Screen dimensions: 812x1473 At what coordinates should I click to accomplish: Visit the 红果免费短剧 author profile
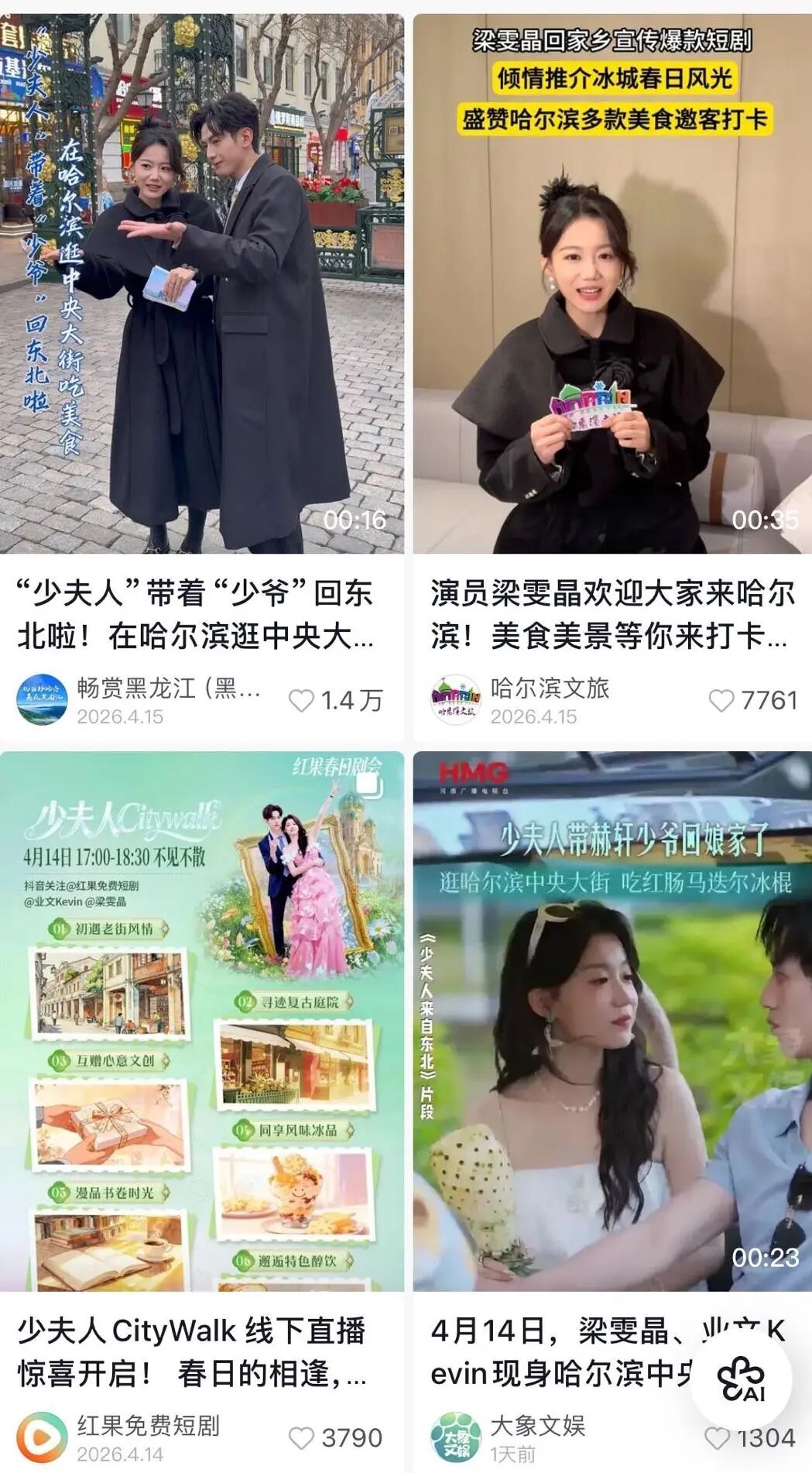click(x=42, y=1437)
